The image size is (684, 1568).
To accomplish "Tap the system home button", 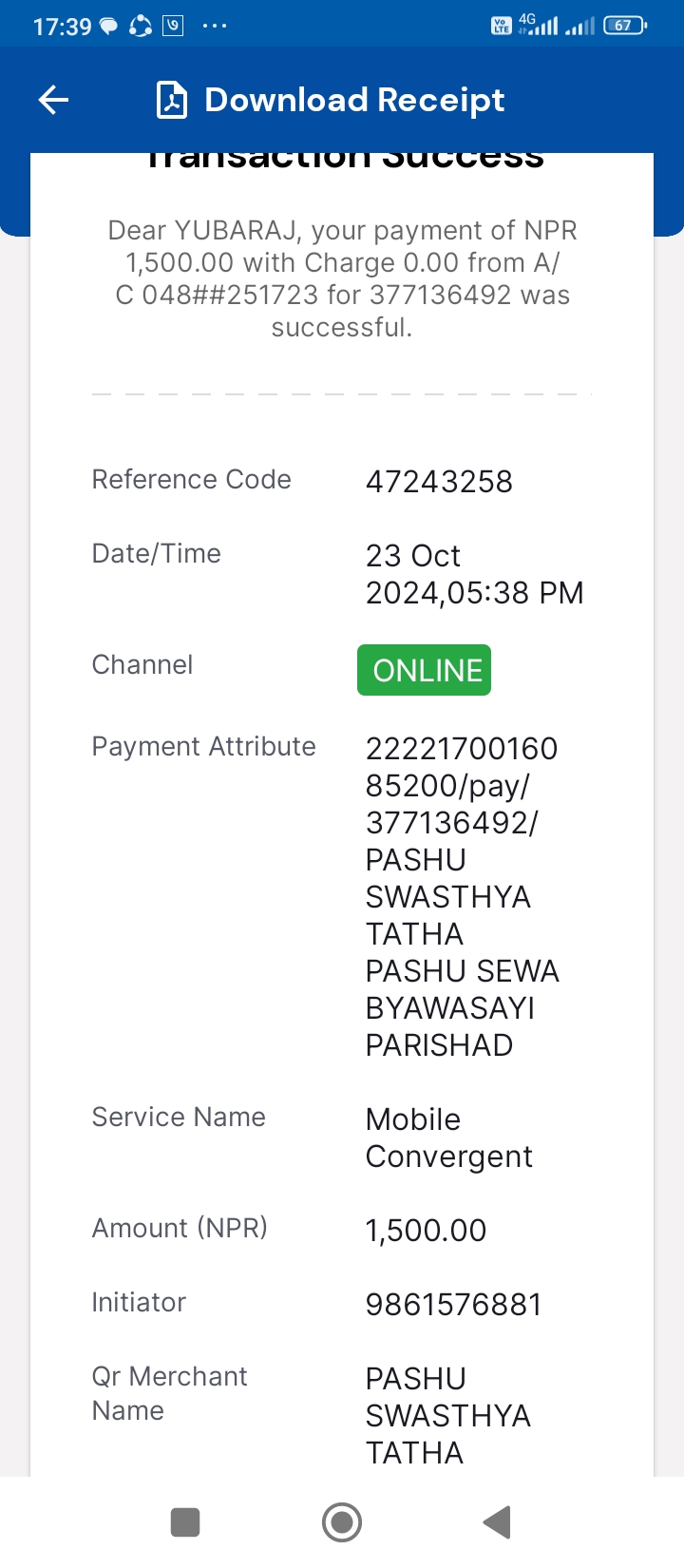I will coord(342,1522).
